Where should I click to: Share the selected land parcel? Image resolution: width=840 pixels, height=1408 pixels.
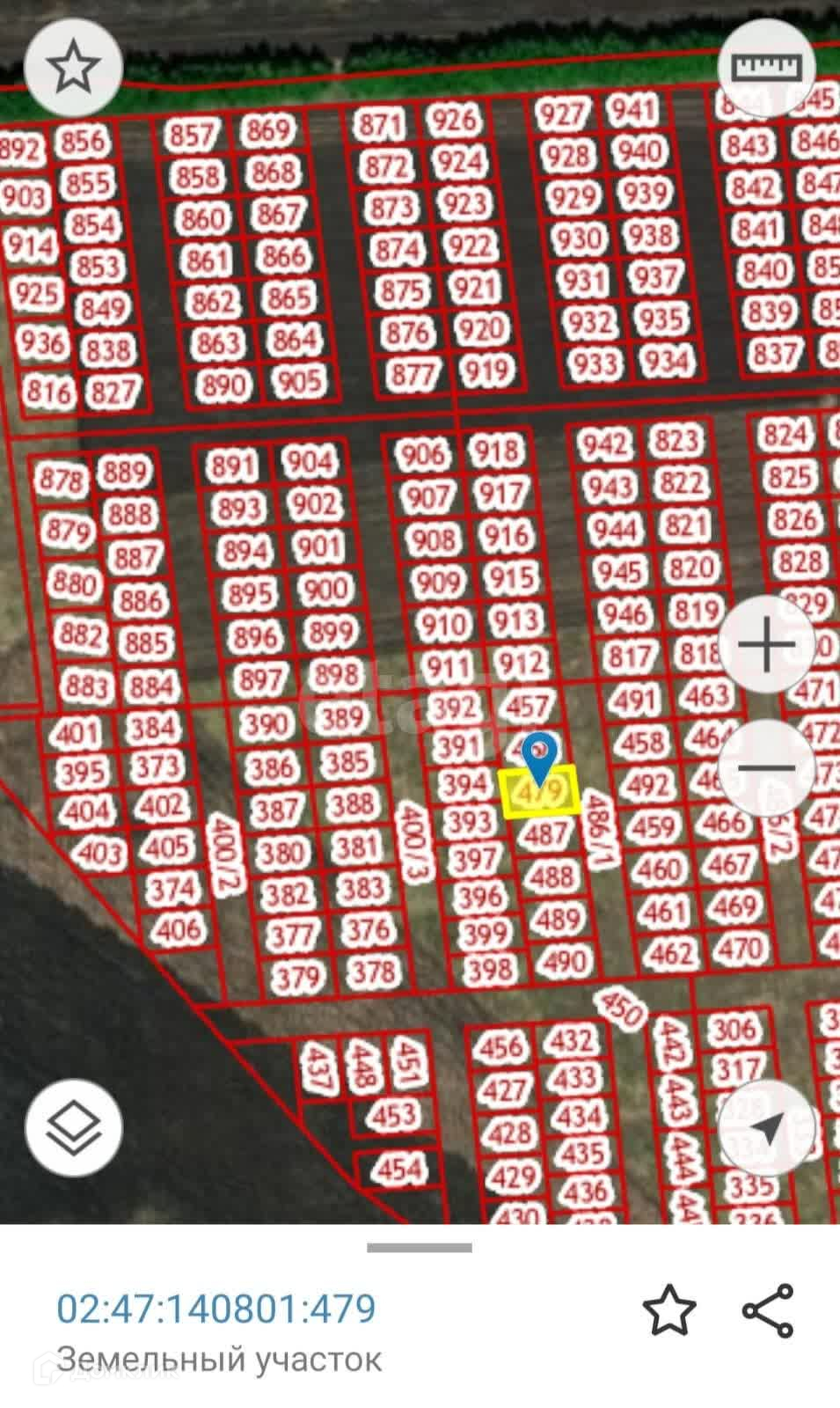768,1310
